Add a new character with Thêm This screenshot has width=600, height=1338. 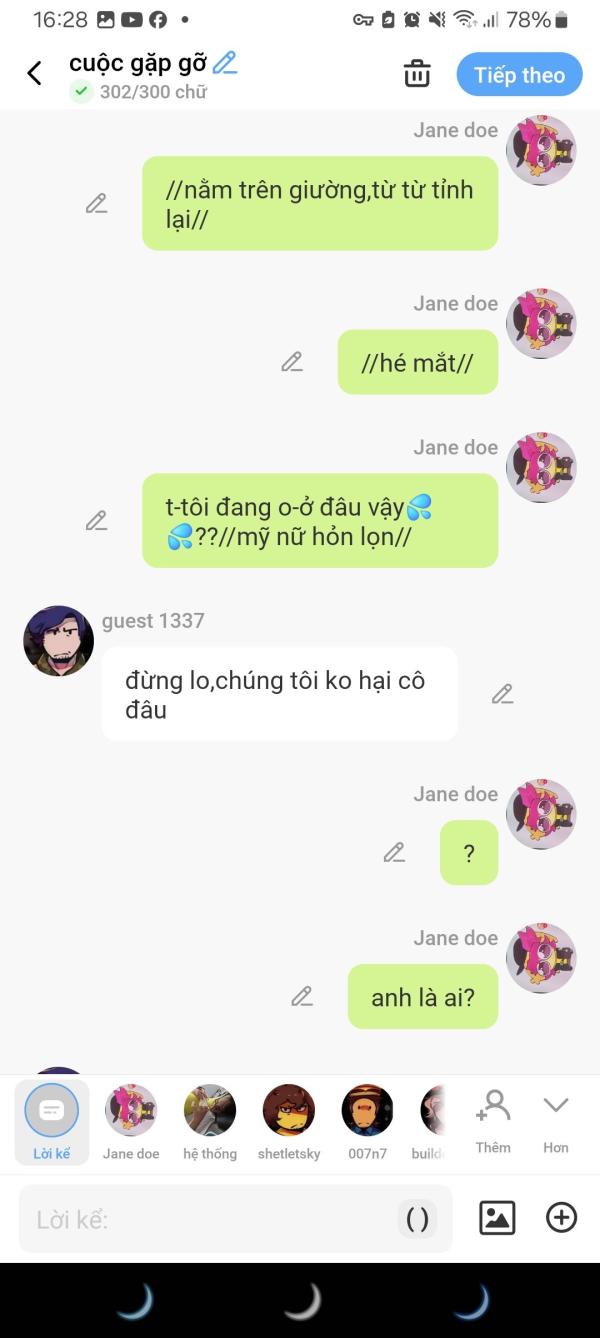(x=493, y=1120)
